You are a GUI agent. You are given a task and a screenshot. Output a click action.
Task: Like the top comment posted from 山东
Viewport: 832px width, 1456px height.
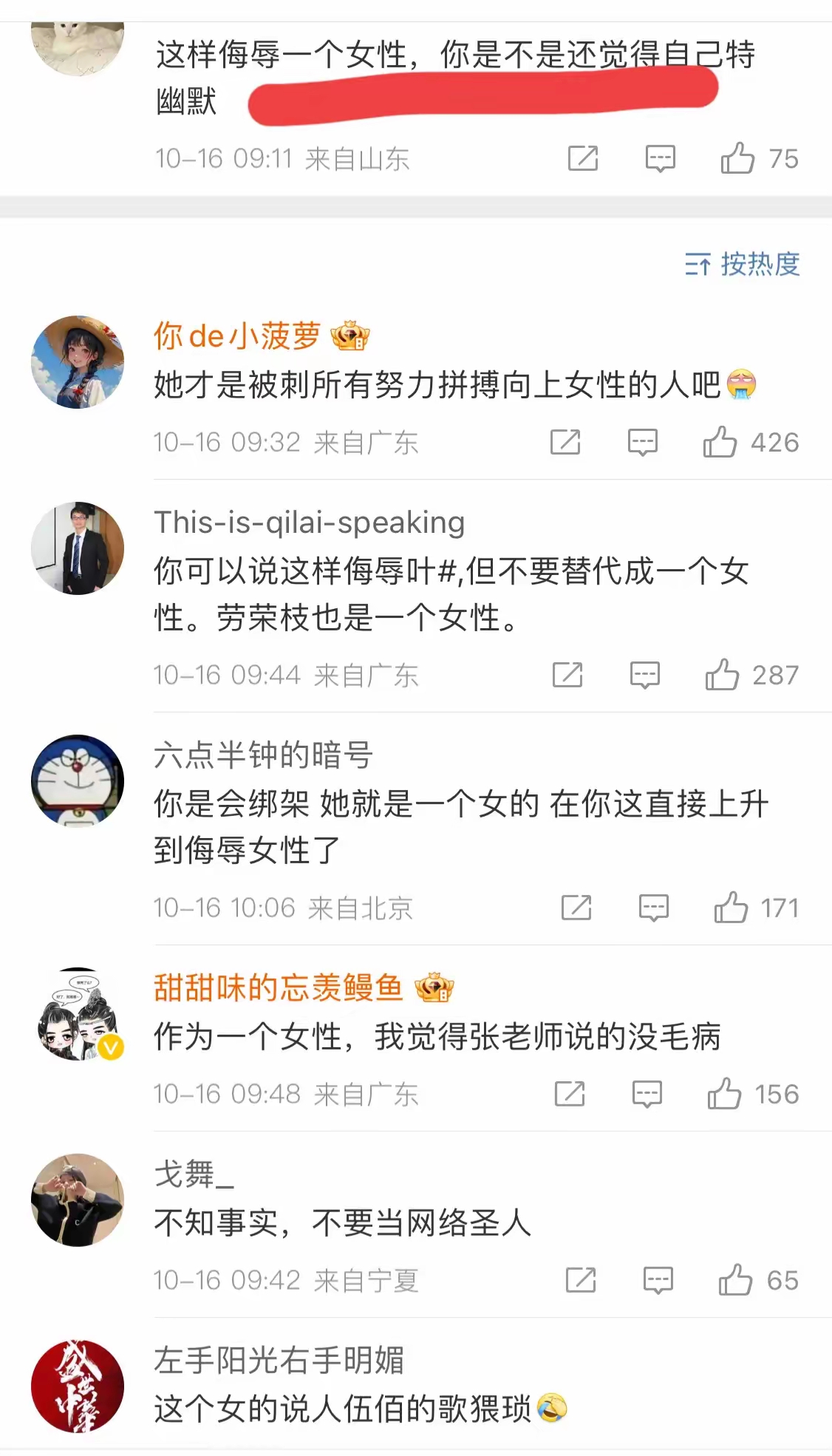[x=737, y=158]
